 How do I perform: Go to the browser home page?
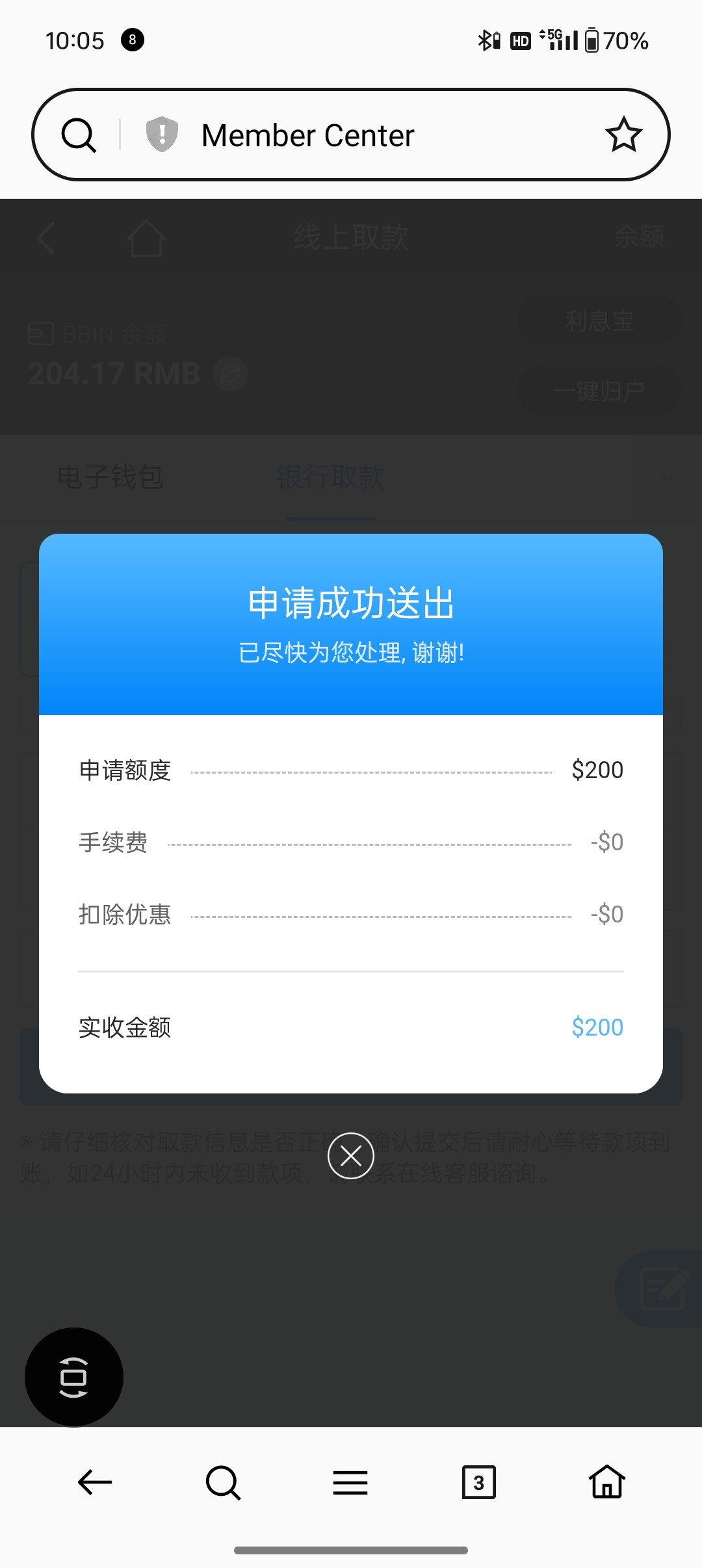pos(607,1482)
